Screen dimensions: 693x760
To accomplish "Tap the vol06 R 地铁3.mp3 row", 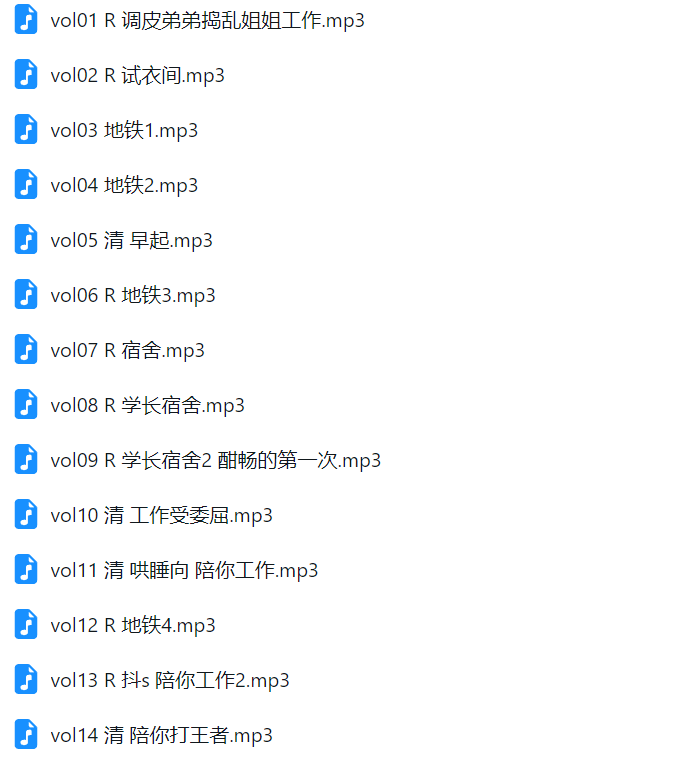I will click(133, 295).
